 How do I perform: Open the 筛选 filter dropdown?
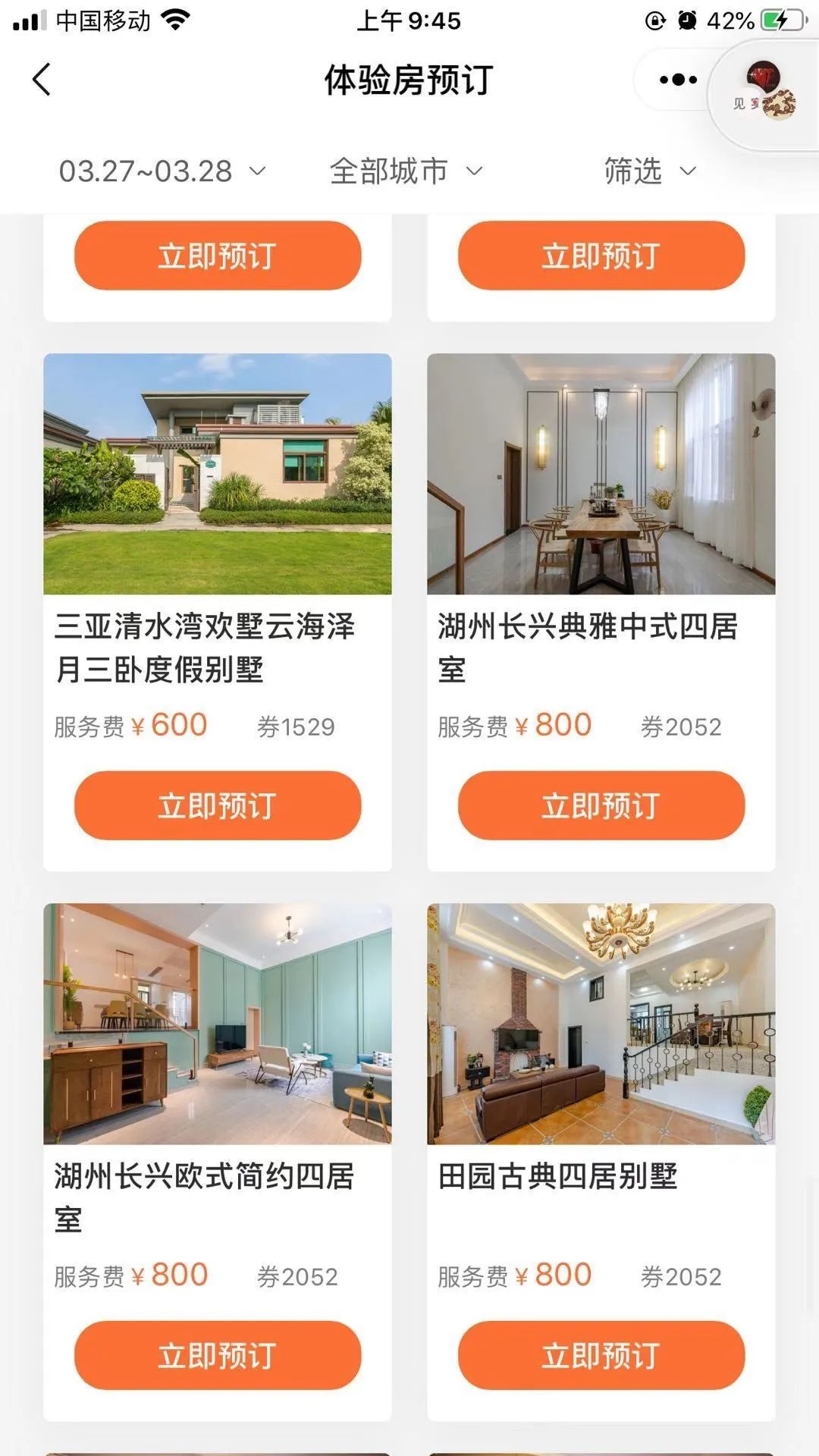(650, 171)
